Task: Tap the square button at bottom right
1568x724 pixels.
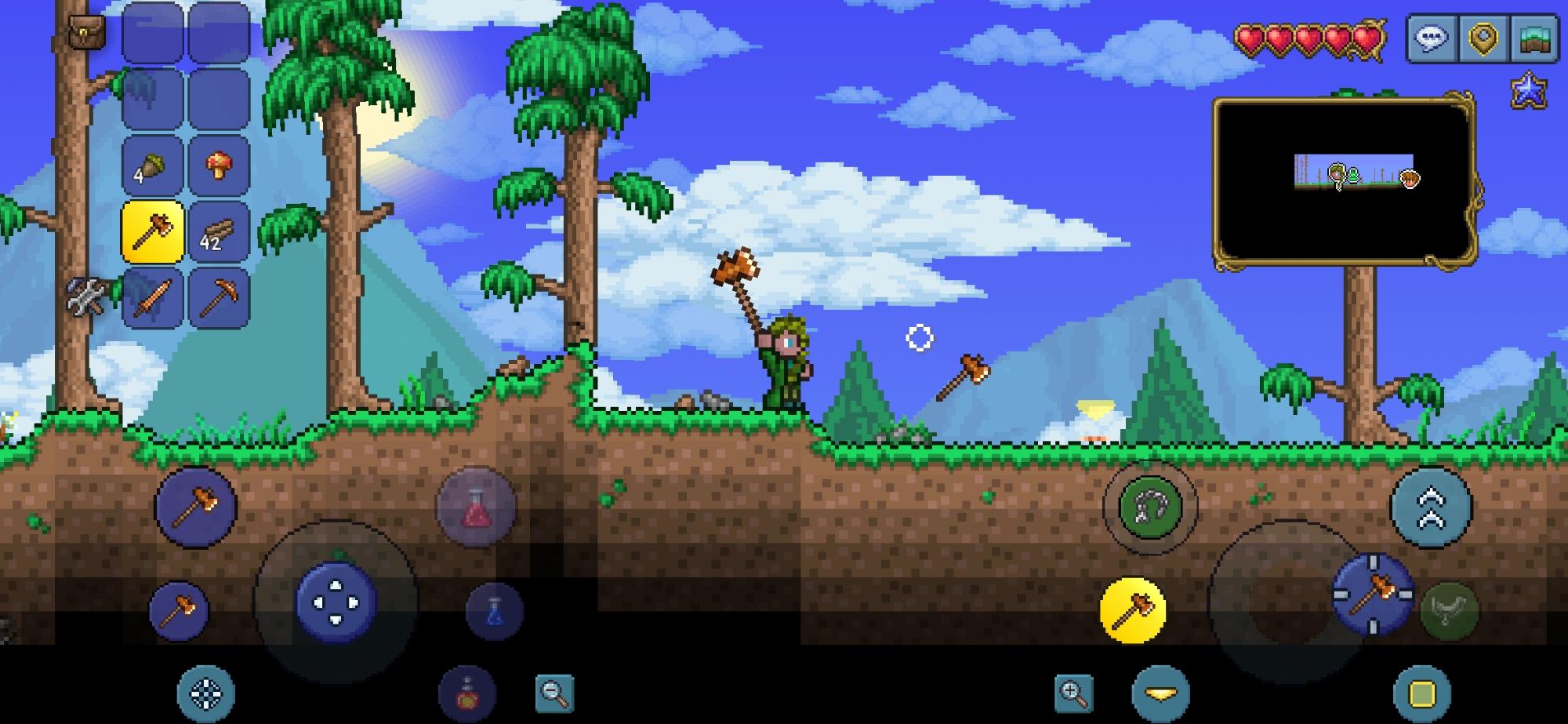Action: pos(1421,693)
